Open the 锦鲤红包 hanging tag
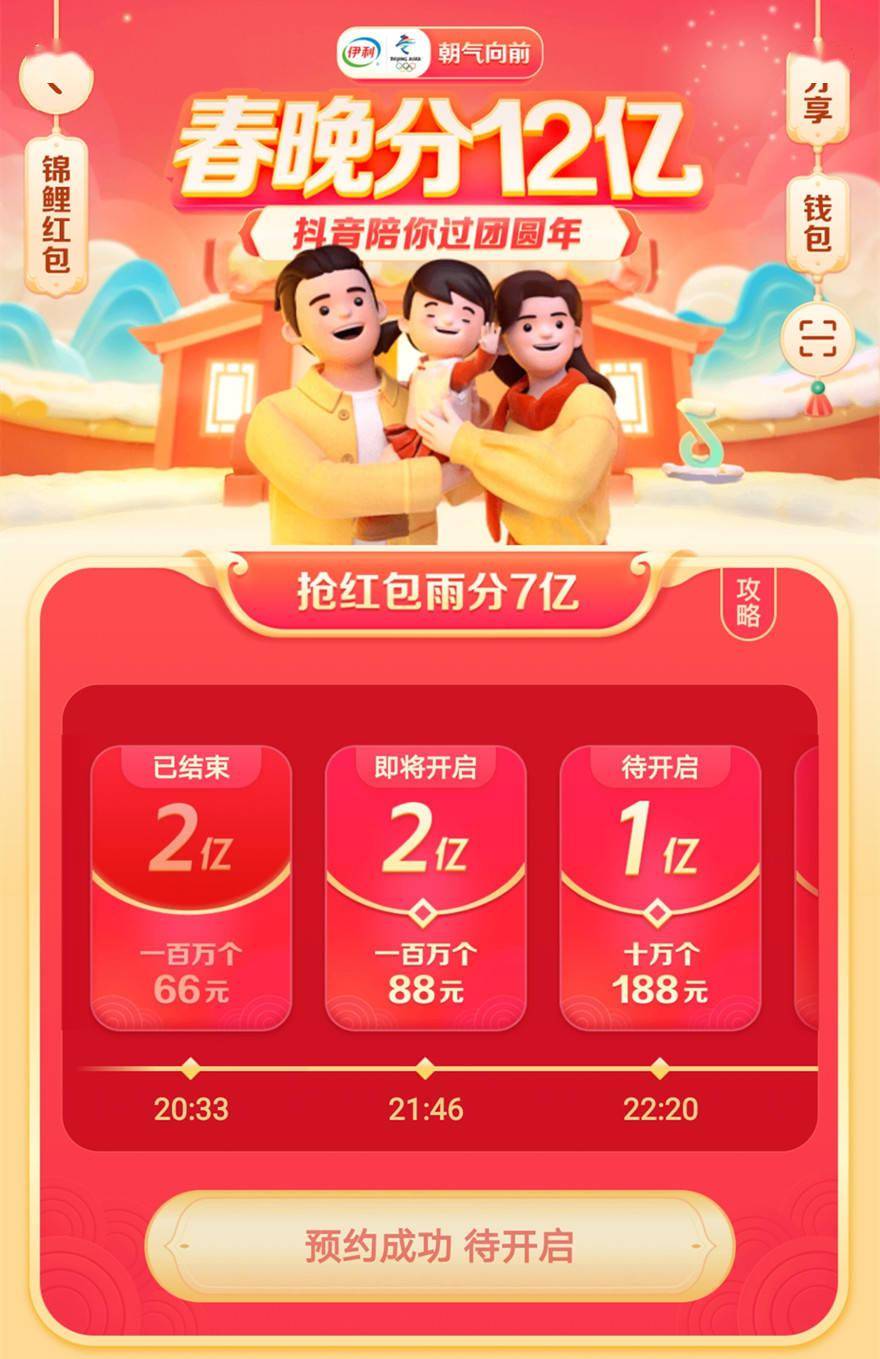 [56, 215]
